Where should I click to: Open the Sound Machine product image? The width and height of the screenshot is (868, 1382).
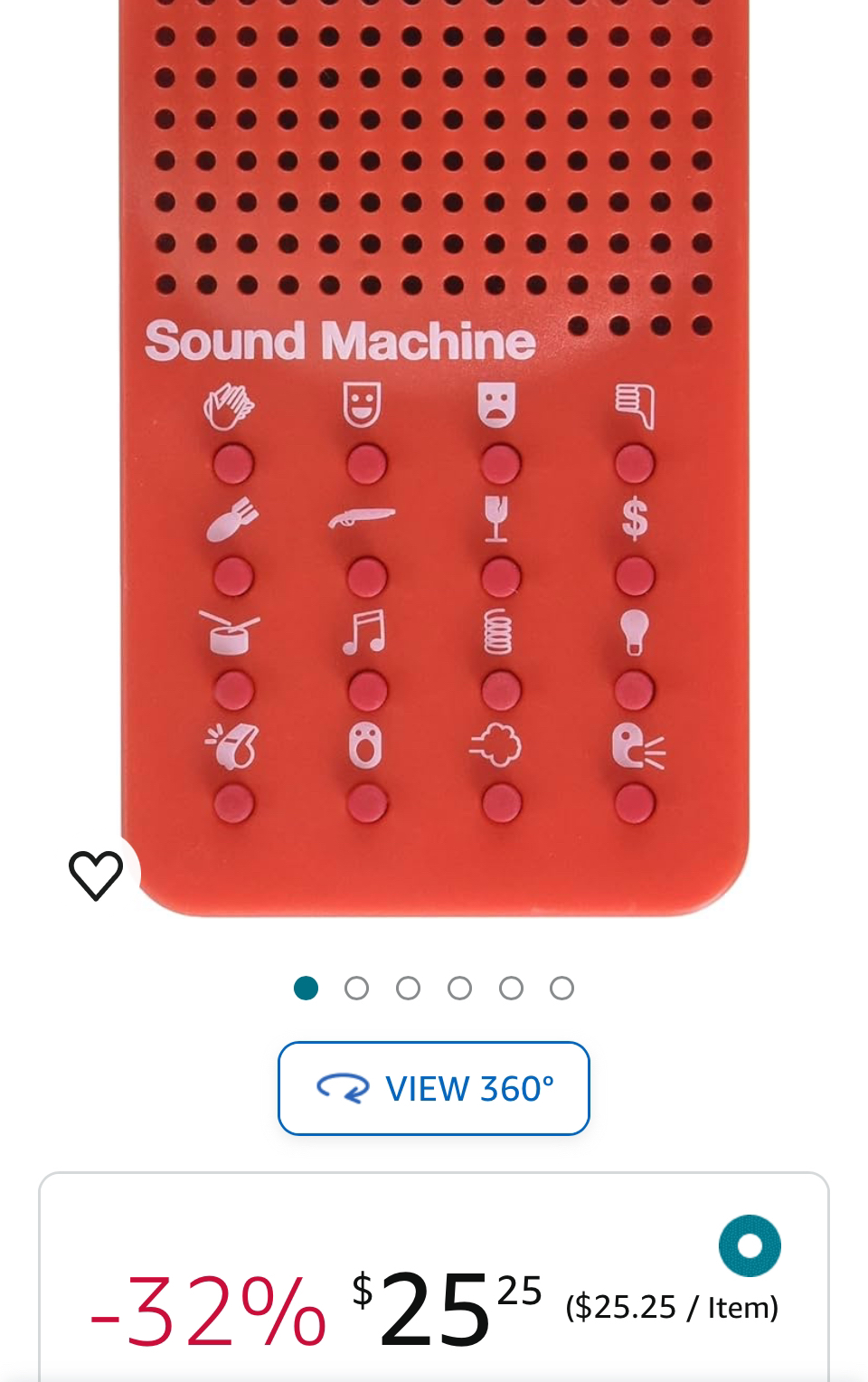(x=434, y=452)
